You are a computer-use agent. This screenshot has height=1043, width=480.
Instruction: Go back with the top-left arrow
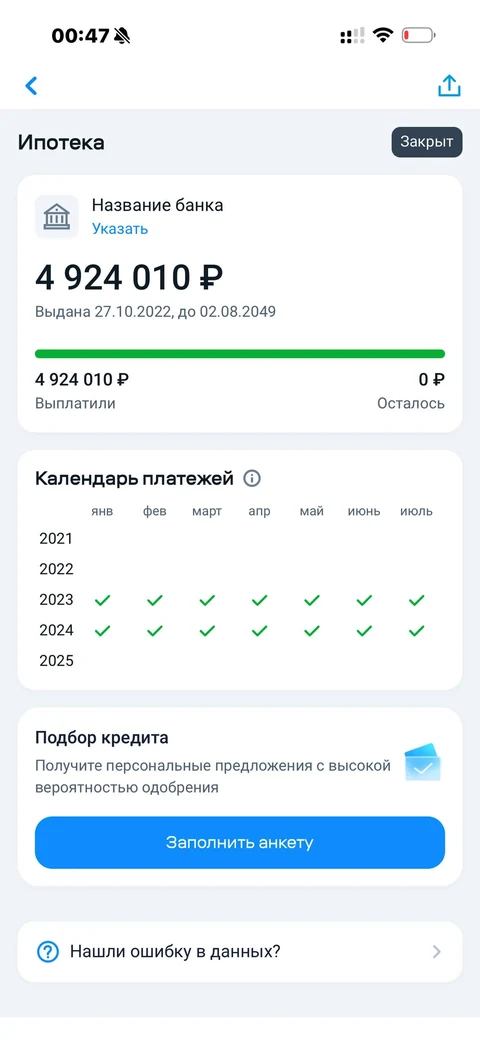(x=31, y=86)
